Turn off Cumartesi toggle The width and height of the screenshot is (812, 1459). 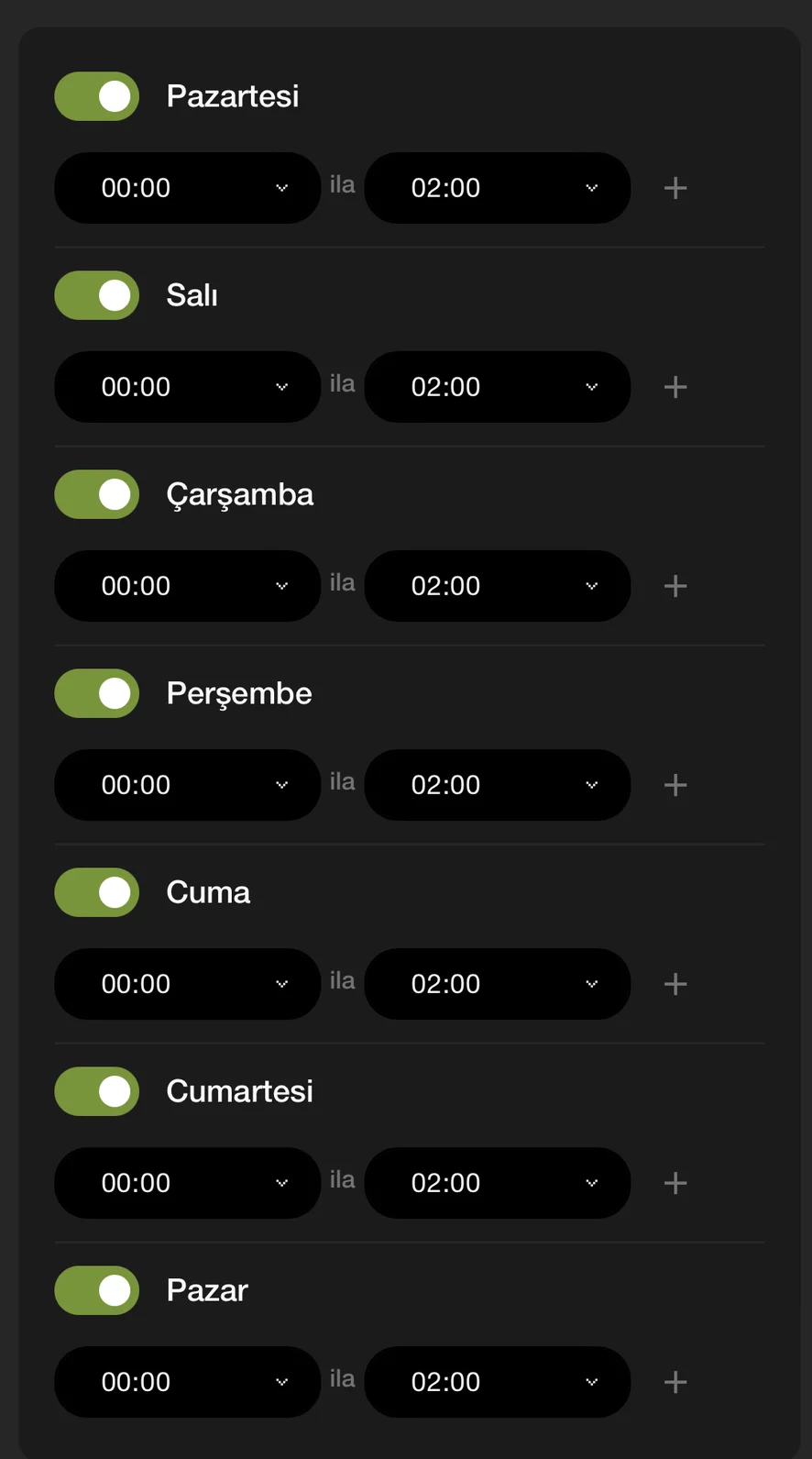(x=97, y=1091)
